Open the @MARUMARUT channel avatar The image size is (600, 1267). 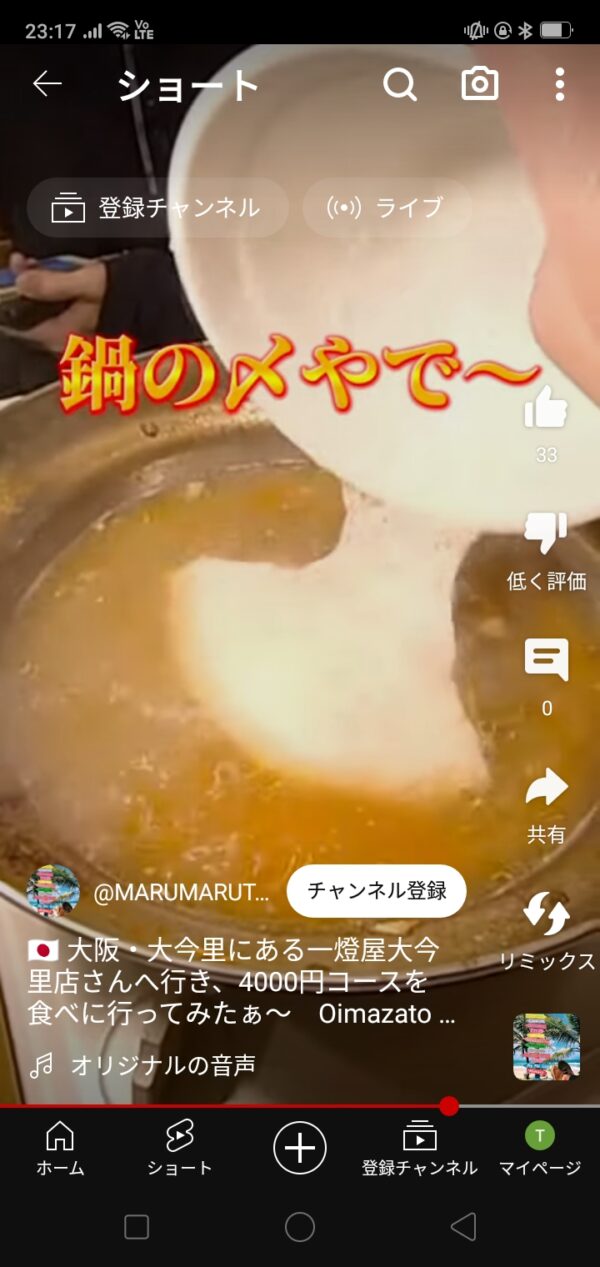pos(53,891)
